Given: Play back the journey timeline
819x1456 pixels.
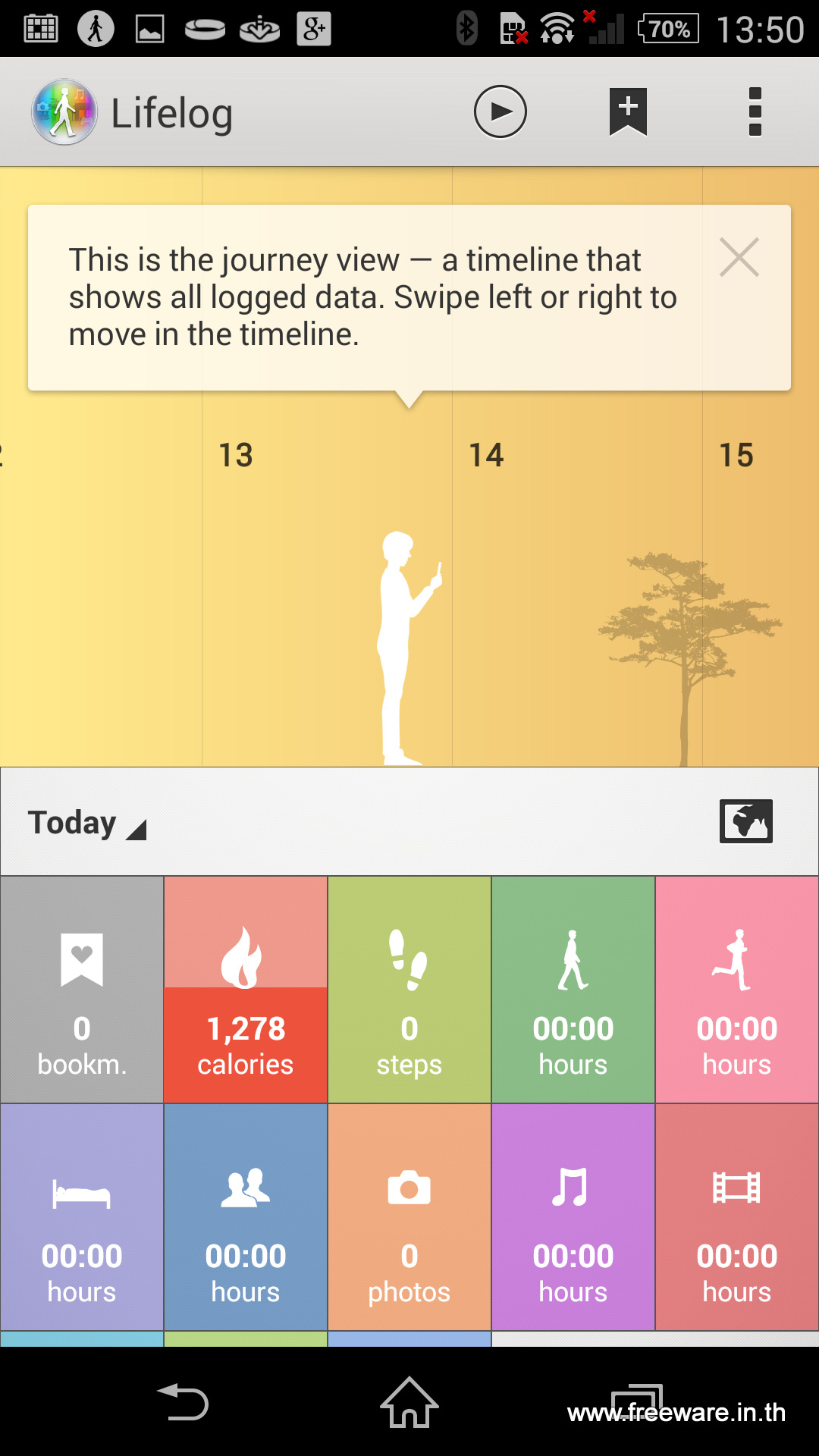Looking at the screenshot, I should (x=500, y=112).
